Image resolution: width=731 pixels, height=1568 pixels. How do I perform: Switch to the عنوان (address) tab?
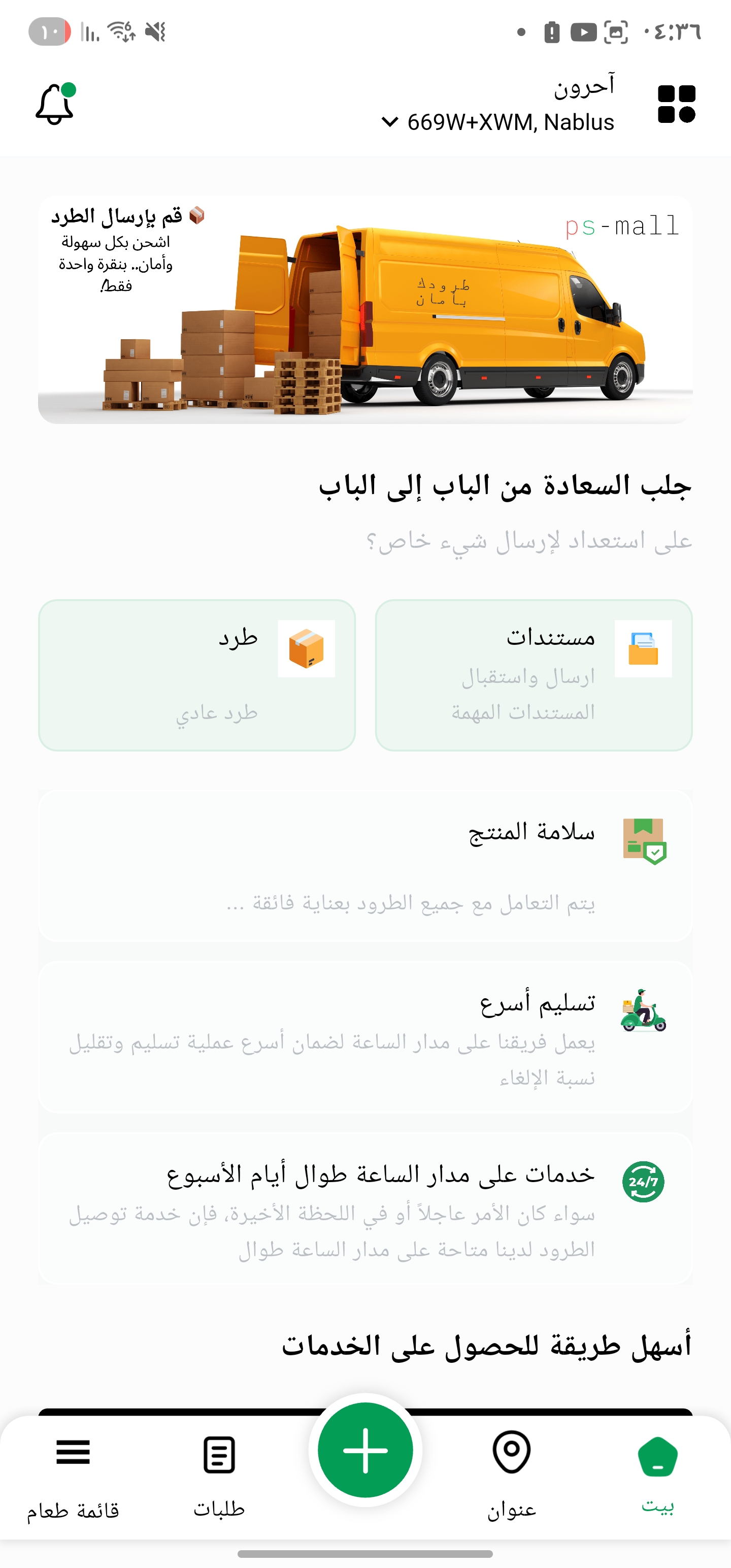[511, 1474]
